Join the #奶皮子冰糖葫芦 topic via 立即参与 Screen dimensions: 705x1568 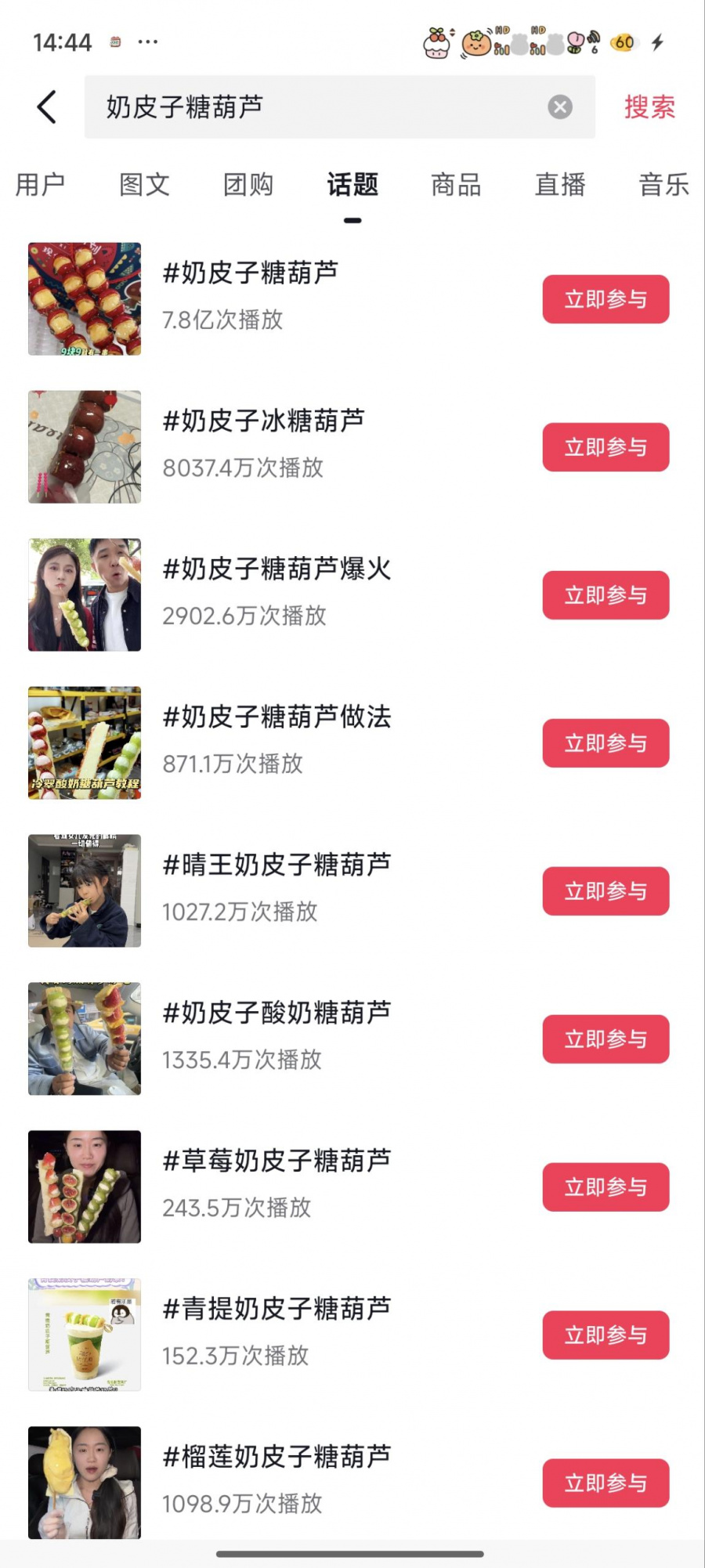point(606,447)
